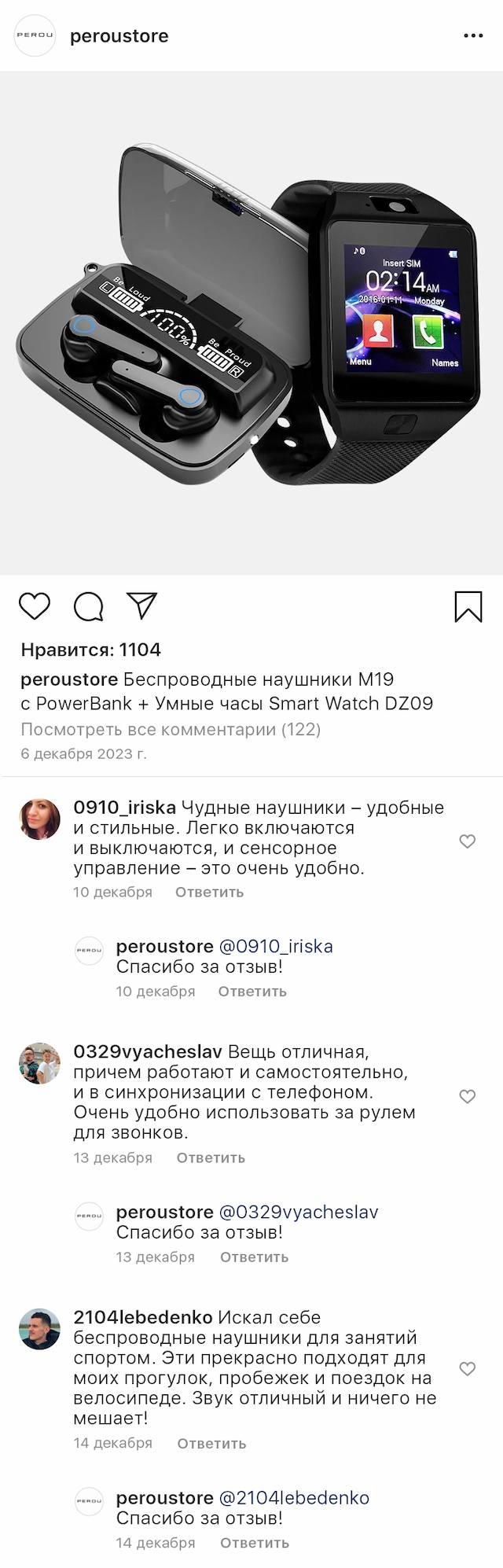Bookmark this peroustore post

468,606
